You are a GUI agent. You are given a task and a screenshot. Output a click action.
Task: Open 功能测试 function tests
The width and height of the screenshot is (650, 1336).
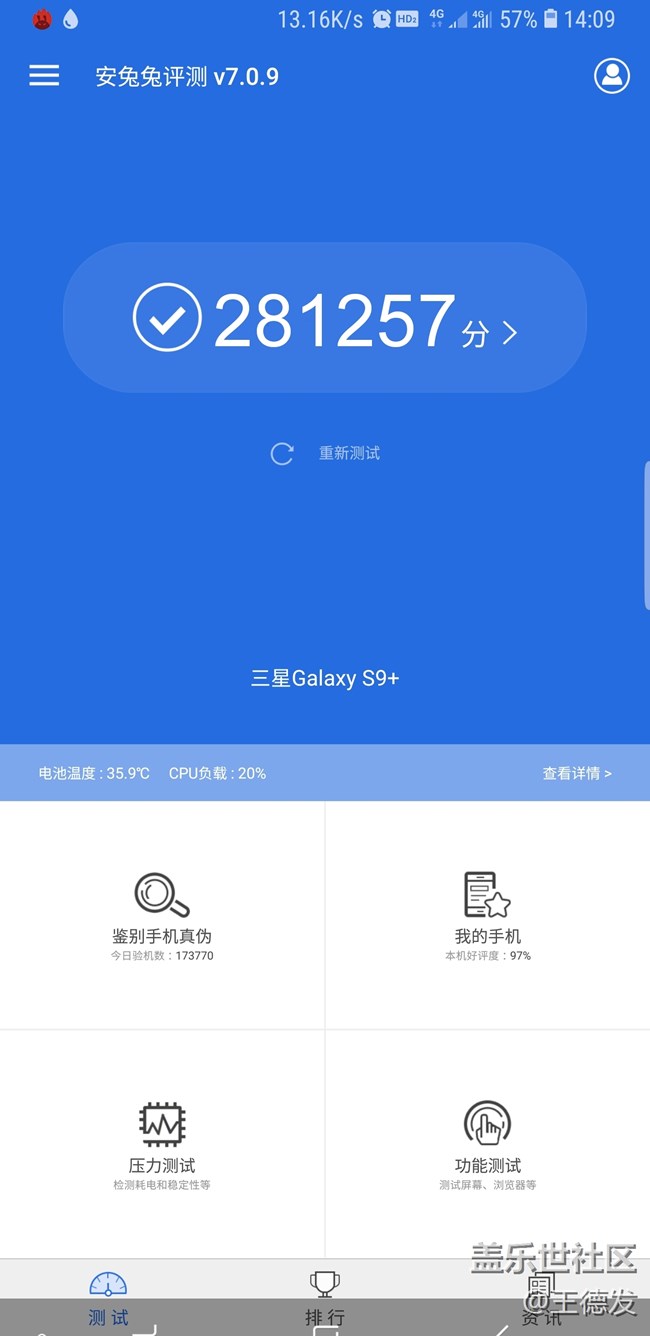(488, 1145)
